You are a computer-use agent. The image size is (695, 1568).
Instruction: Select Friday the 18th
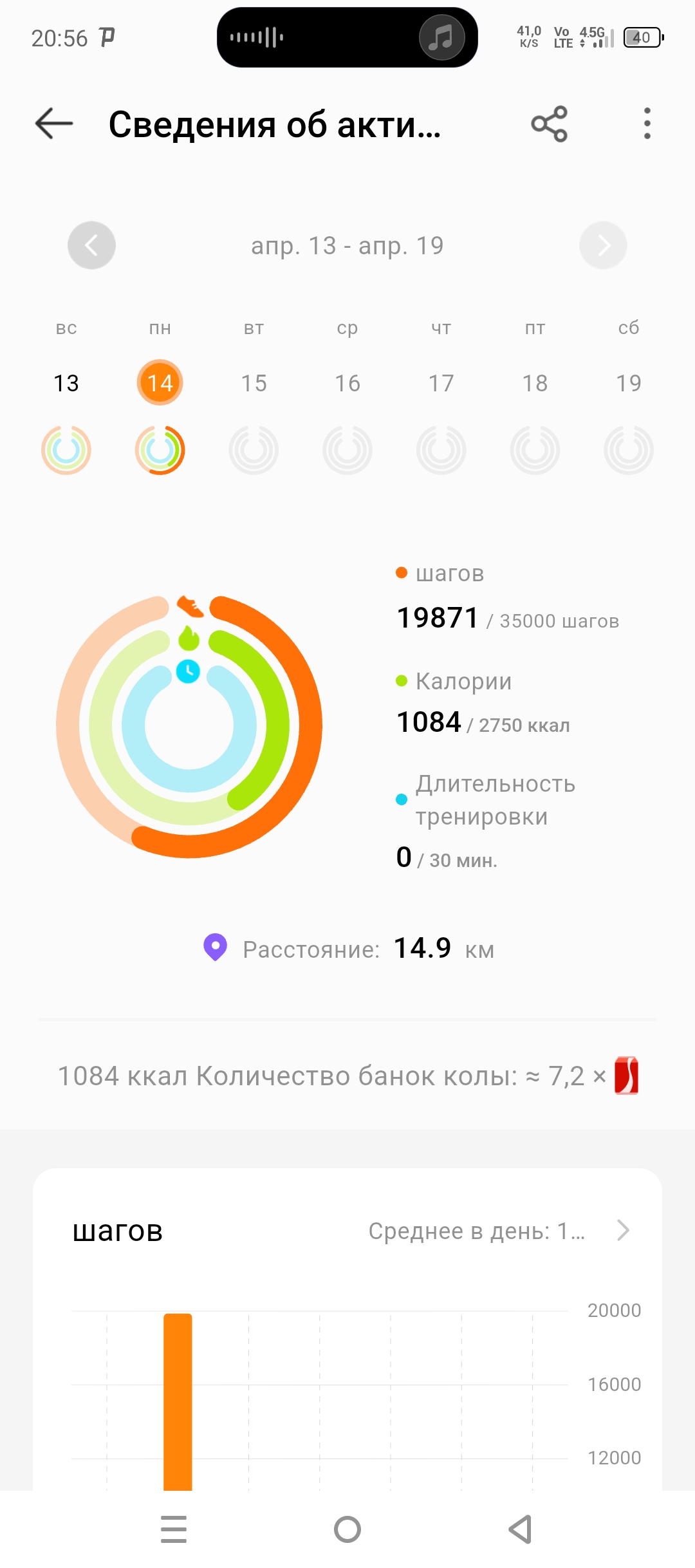click(535, 383)
